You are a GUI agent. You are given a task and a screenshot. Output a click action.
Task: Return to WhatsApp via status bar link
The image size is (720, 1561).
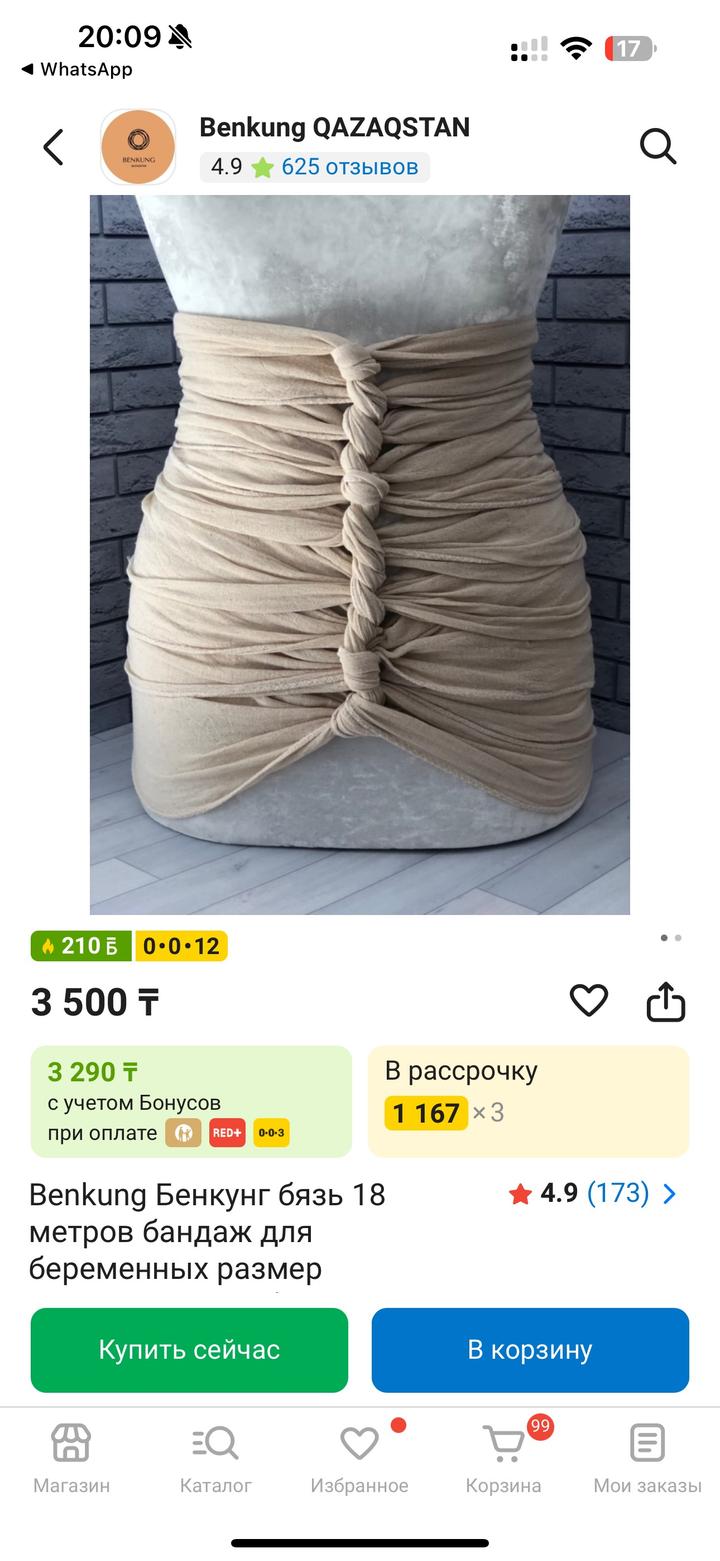[77, 69]
